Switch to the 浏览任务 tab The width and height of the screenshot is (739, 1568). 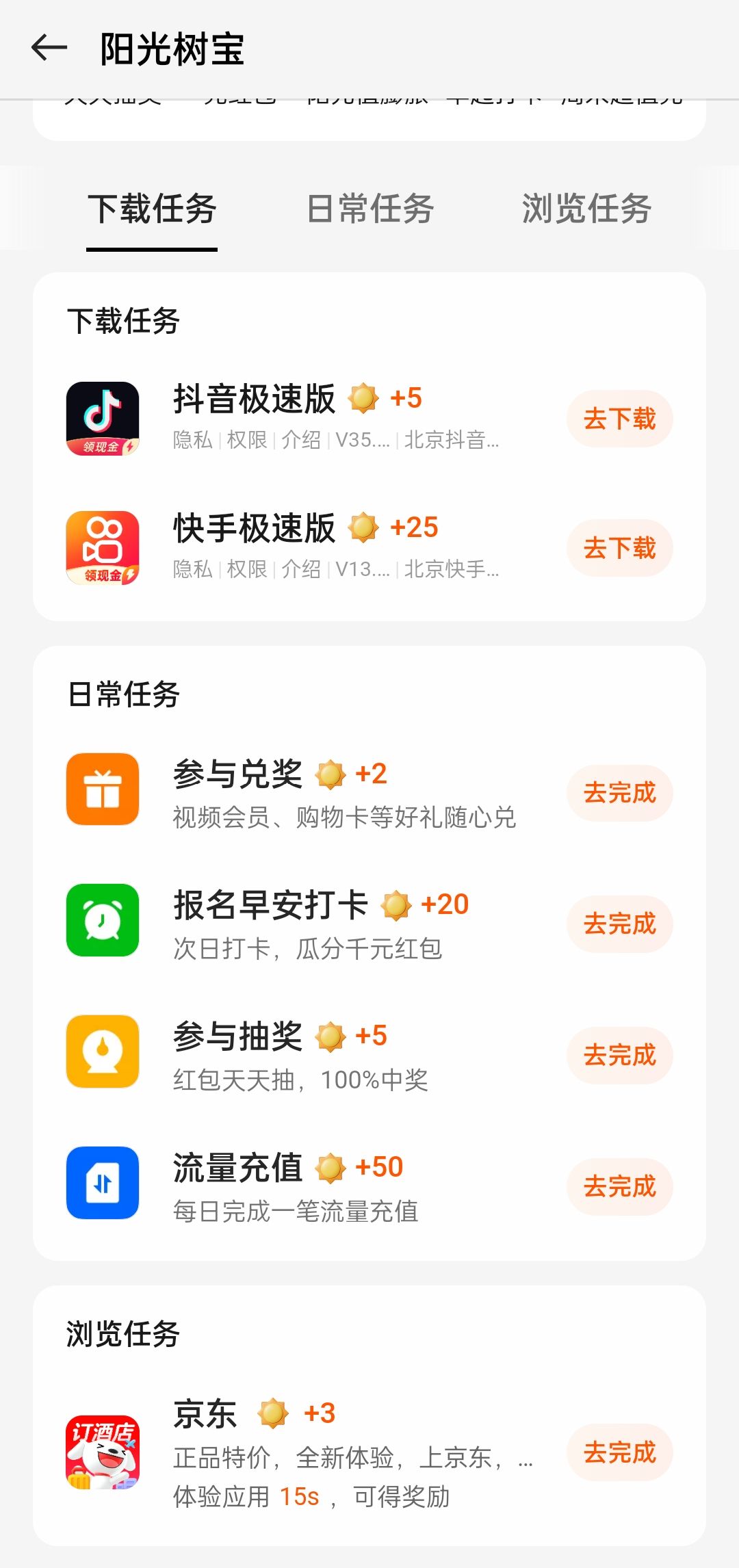tap(586, 209)
